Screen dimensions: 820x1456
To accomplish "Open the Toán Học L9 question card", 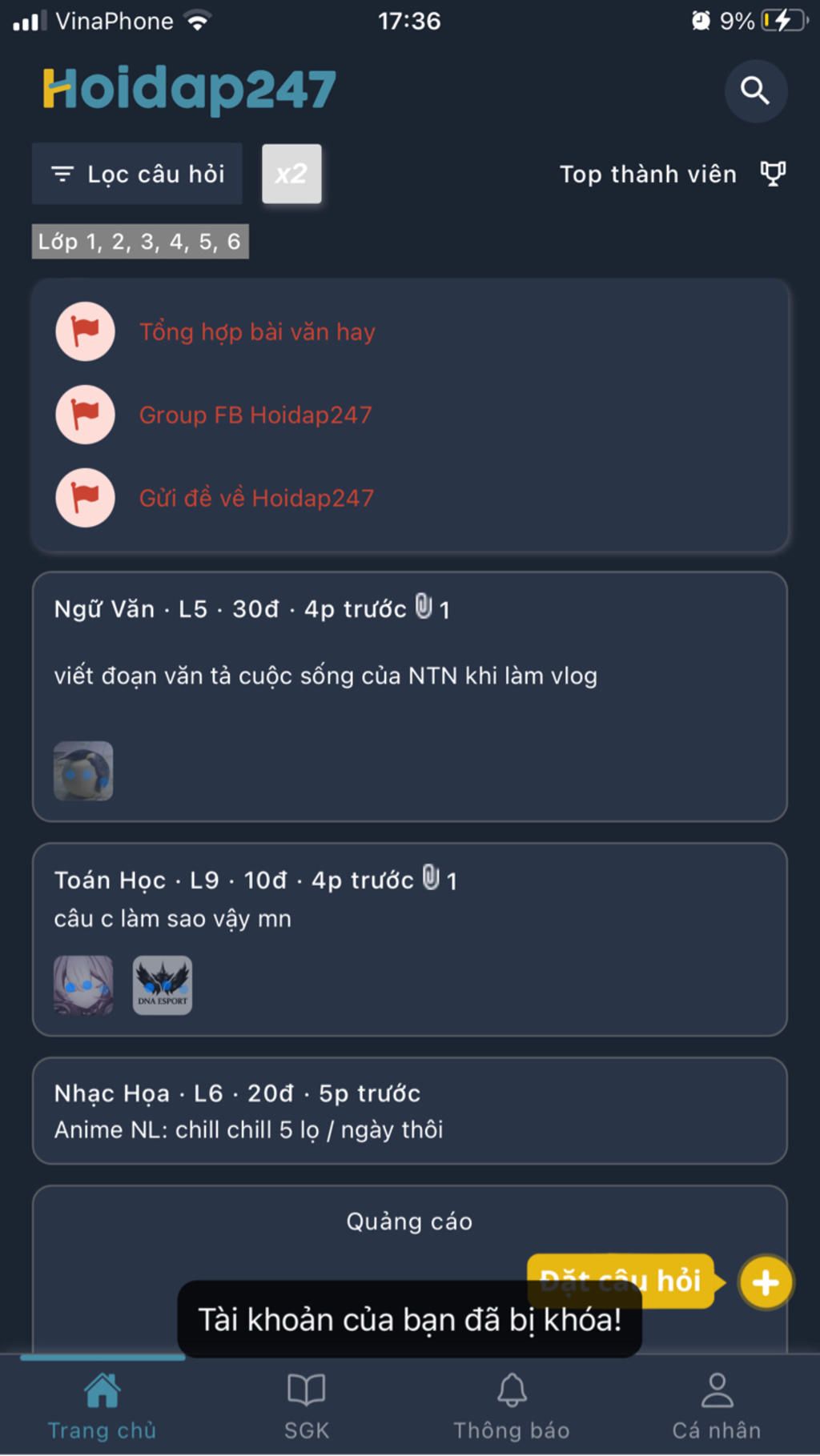I will point(409,918).
